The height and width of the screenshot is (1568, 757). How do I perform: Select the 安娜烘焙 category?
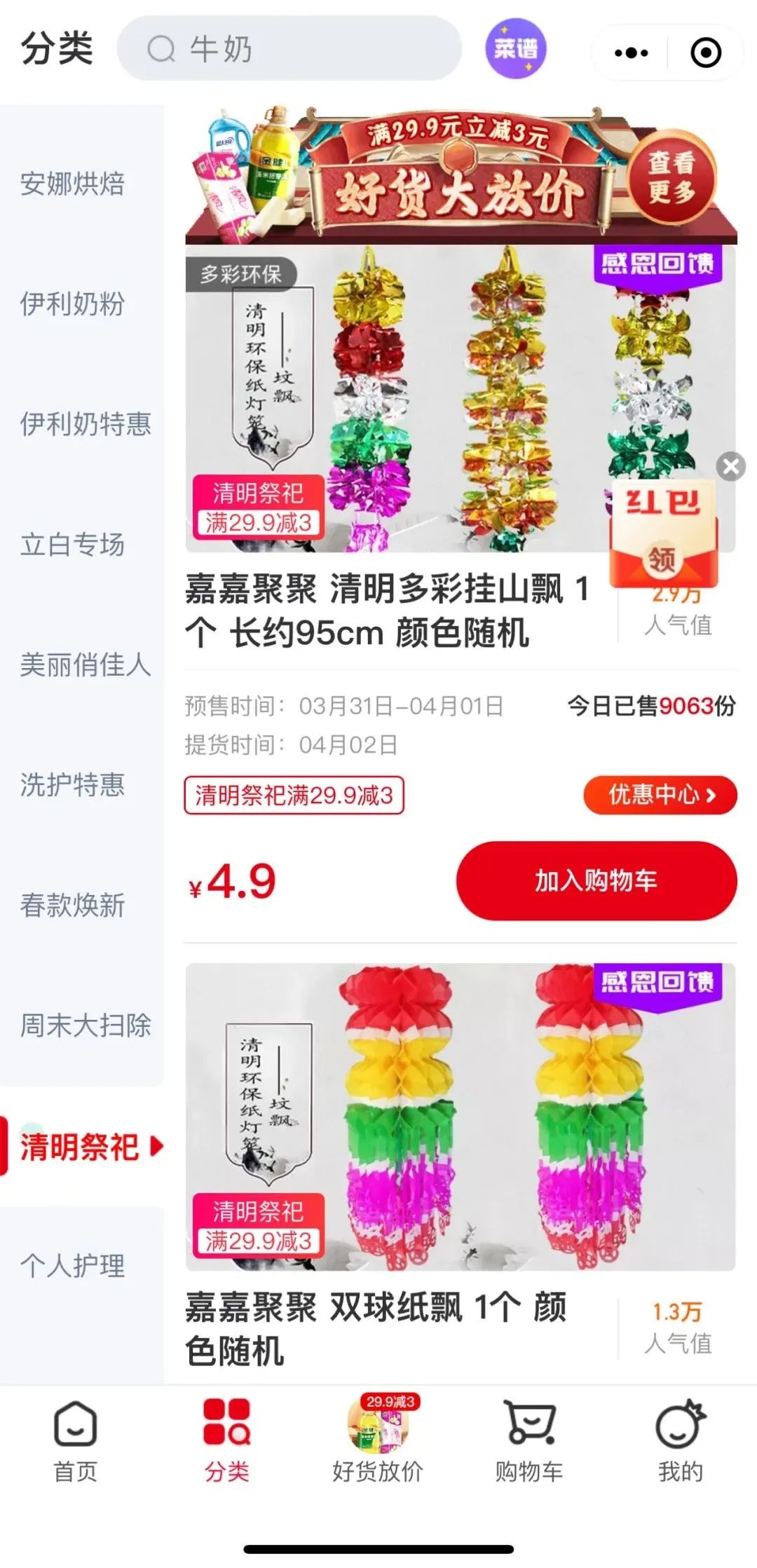73,184
